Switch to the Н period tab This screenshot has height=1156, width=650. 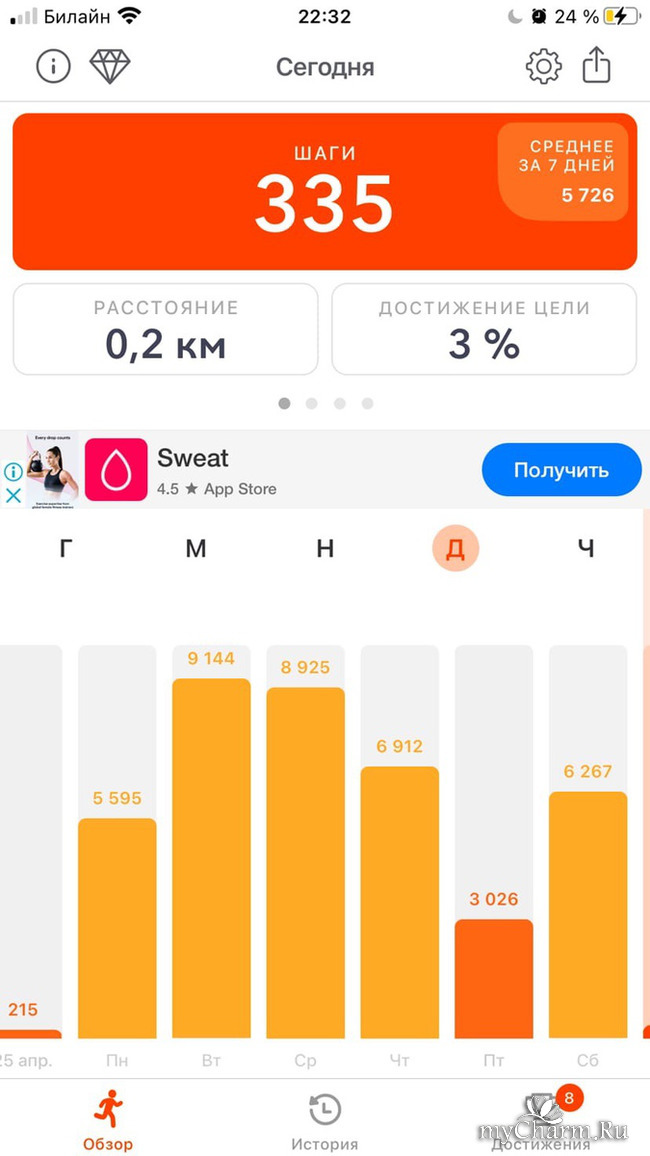[x=325, y=548]
